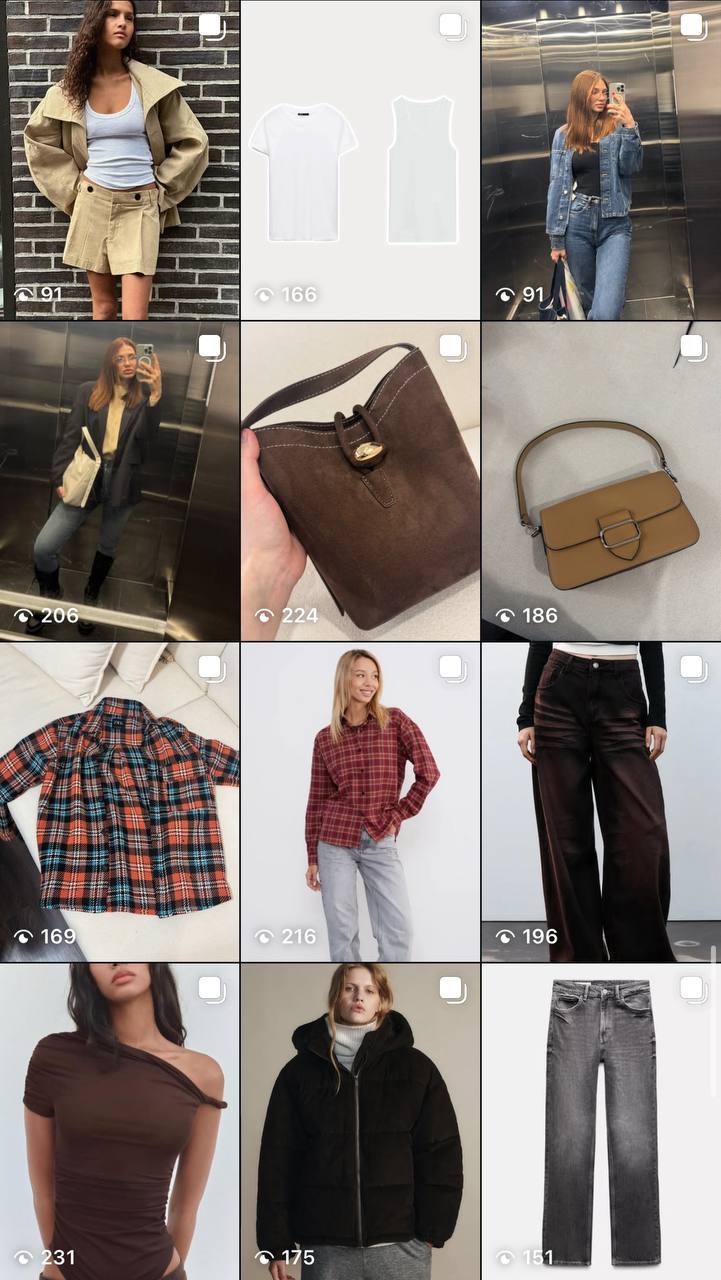Open the burgundy wide-leg jeans post
The width and height of the screenshot is (721, 1280).
pyautogui.click(x=600, y=802)
